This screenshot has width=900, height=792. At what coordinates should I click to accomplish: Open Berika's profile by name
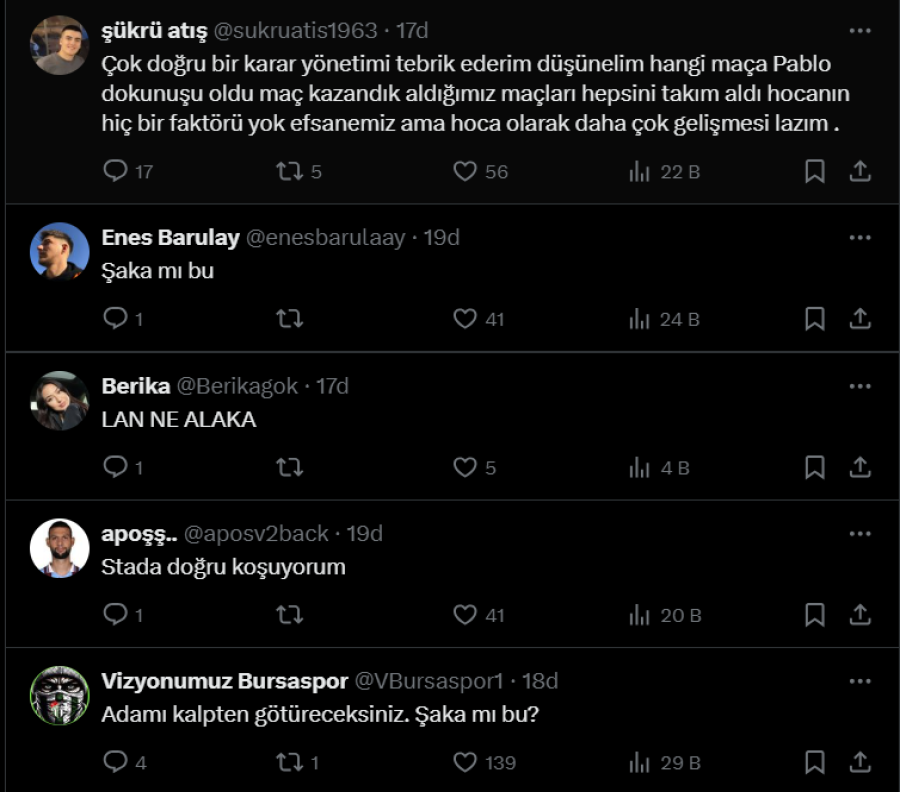(135, 386)
